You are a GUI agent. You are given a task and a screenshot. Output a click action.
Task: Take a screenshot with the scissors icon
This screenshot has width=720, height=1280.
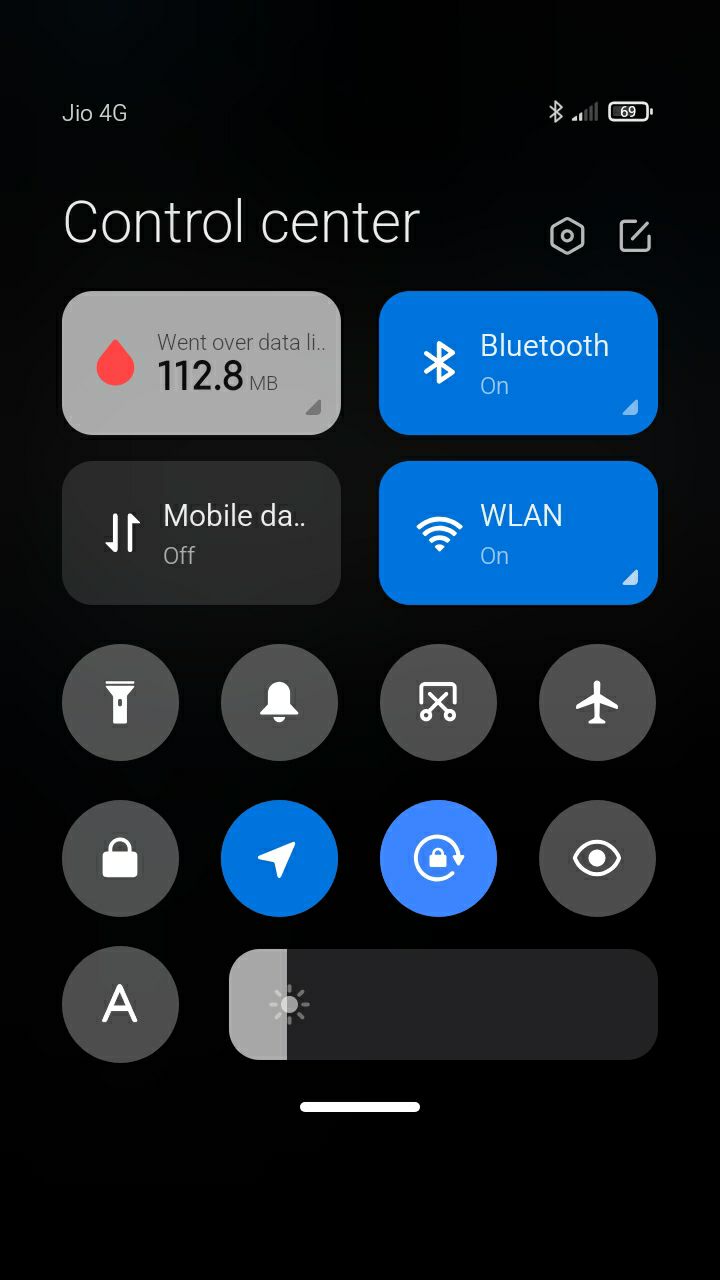pos(438,702)
